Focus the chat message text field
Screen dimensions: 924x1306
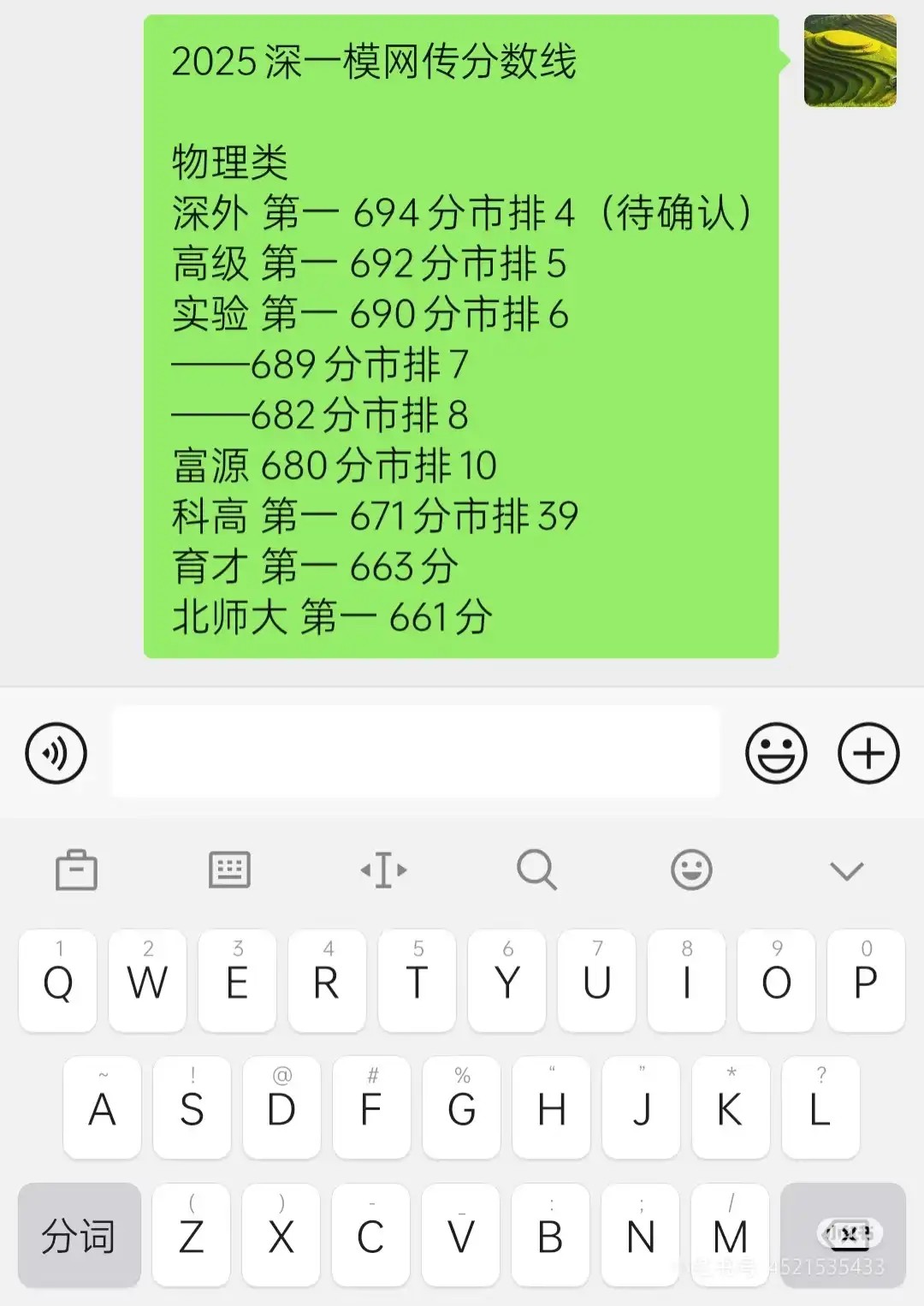coord(416,752)
